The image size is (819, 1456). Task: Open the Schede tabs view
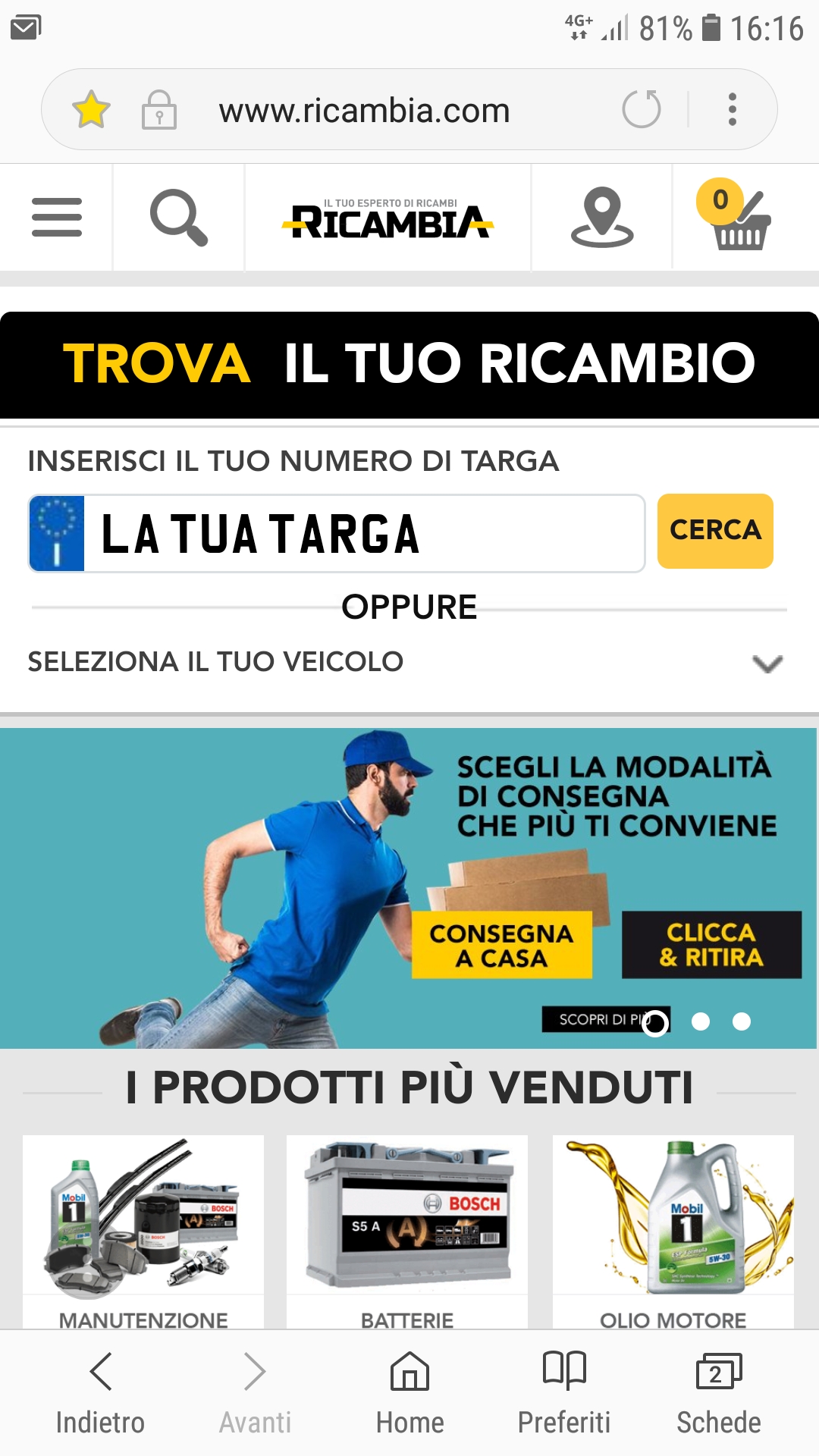click(x=719, y=1393)
